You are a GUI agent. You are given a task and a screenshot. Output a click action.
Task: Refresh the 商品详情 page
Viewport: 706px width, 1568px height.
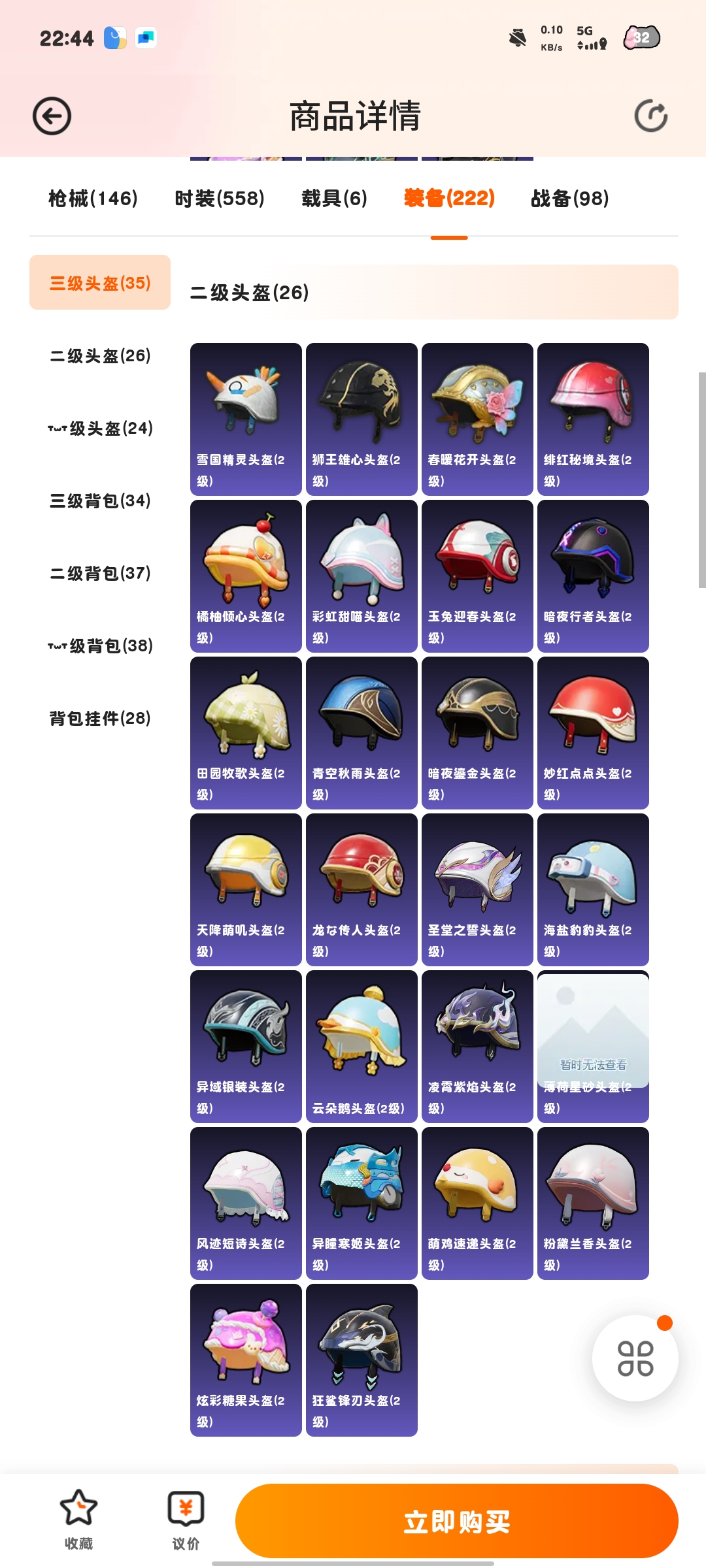pyautogui.click(x=651, y=116)
